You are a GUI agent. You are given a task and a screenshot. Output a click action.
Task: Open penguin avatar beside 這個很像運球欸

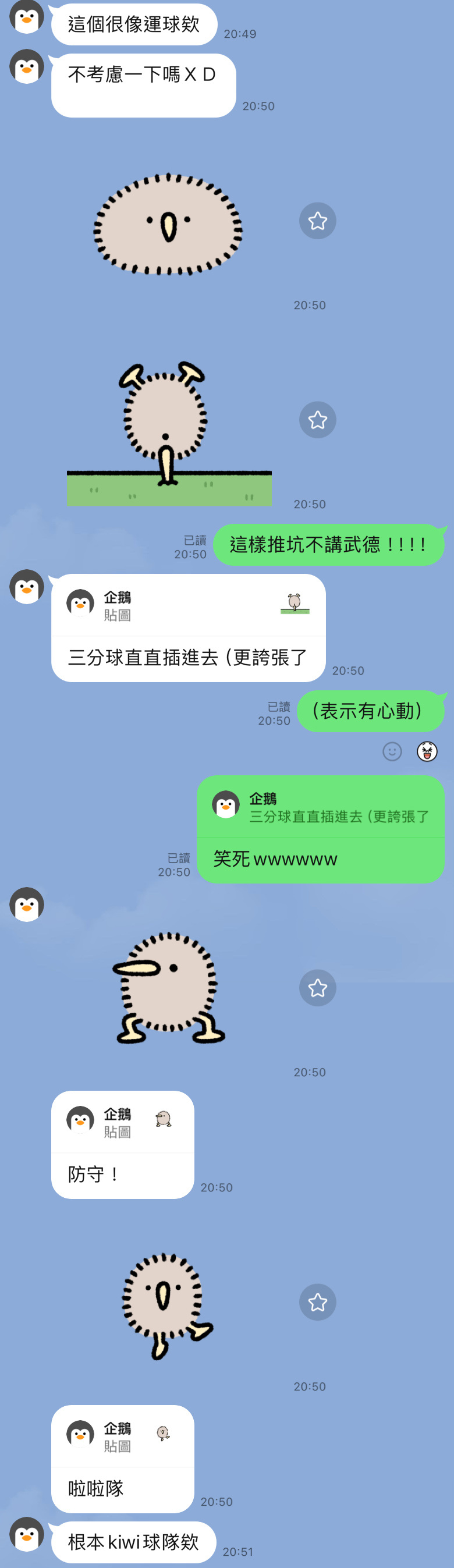coord(27,16)
